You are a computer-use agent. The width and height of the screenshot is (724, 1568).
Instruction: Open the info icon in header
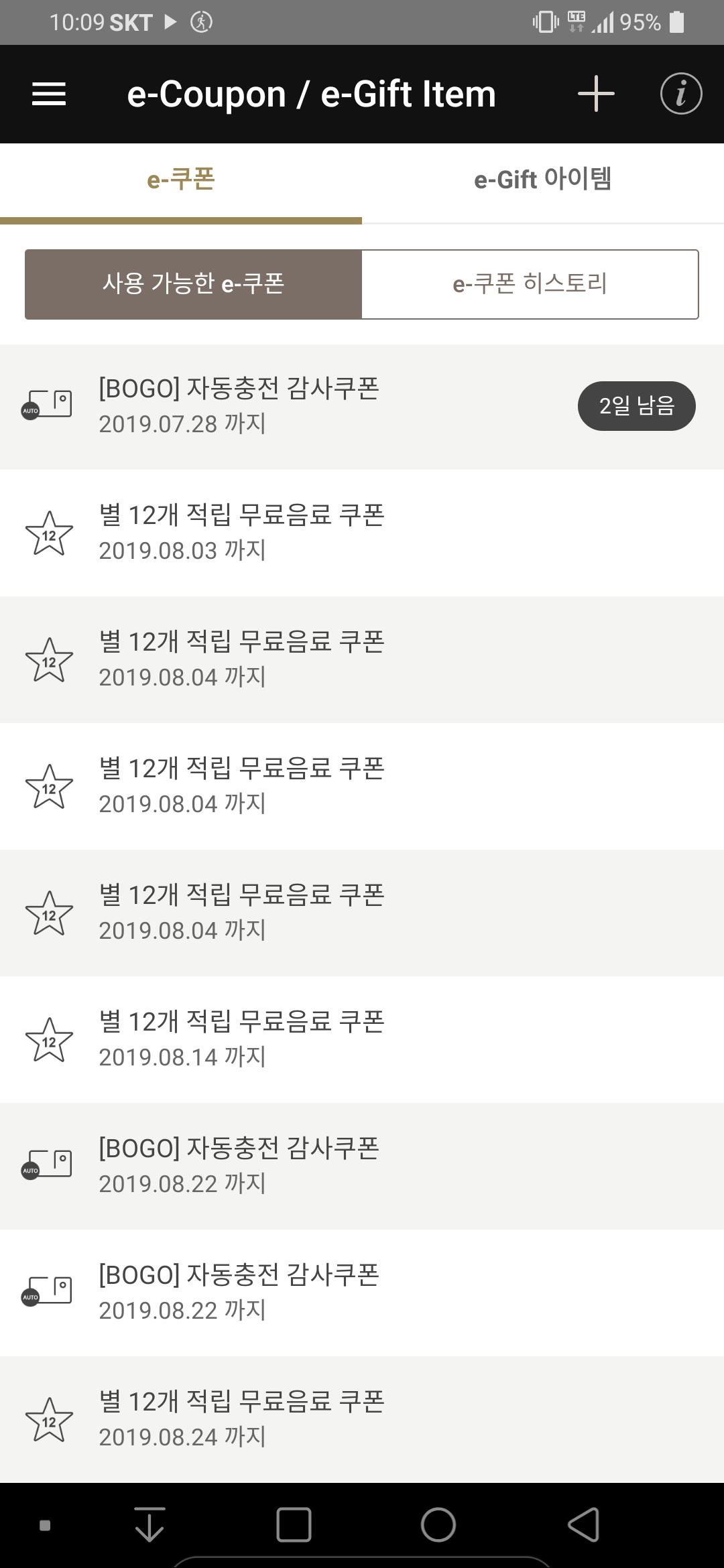680,94
